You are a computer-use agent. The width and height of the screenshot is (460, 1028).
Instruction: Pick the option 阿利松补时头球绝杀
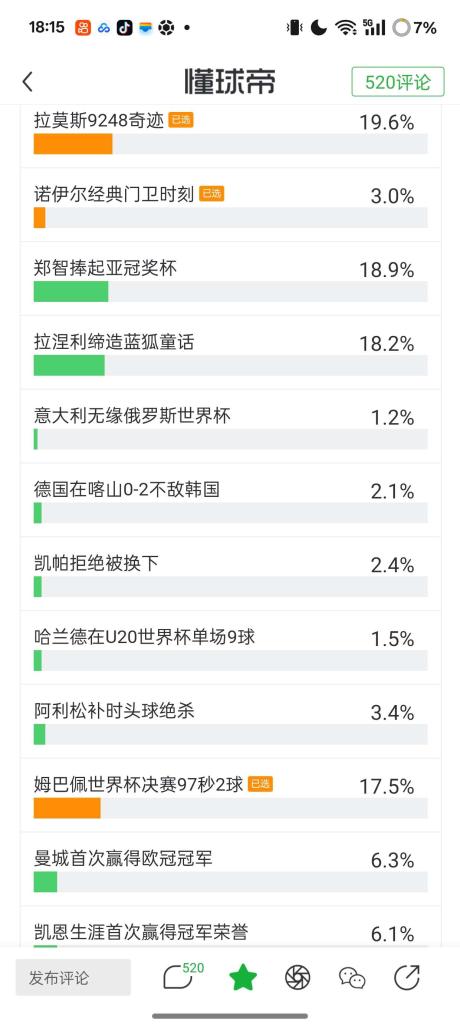tap(230, 721)
